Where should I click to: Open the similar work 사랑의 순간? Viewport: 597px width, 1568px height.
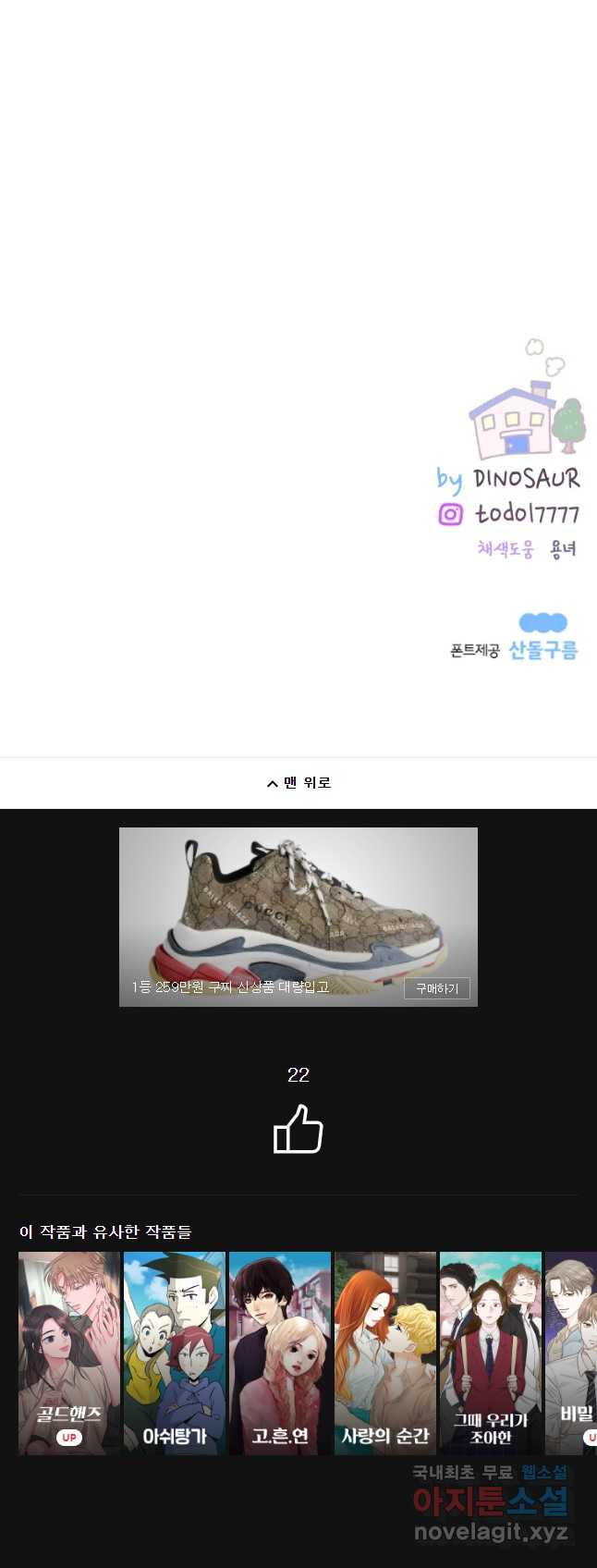pyautogui.click(x=385, y=1352)
